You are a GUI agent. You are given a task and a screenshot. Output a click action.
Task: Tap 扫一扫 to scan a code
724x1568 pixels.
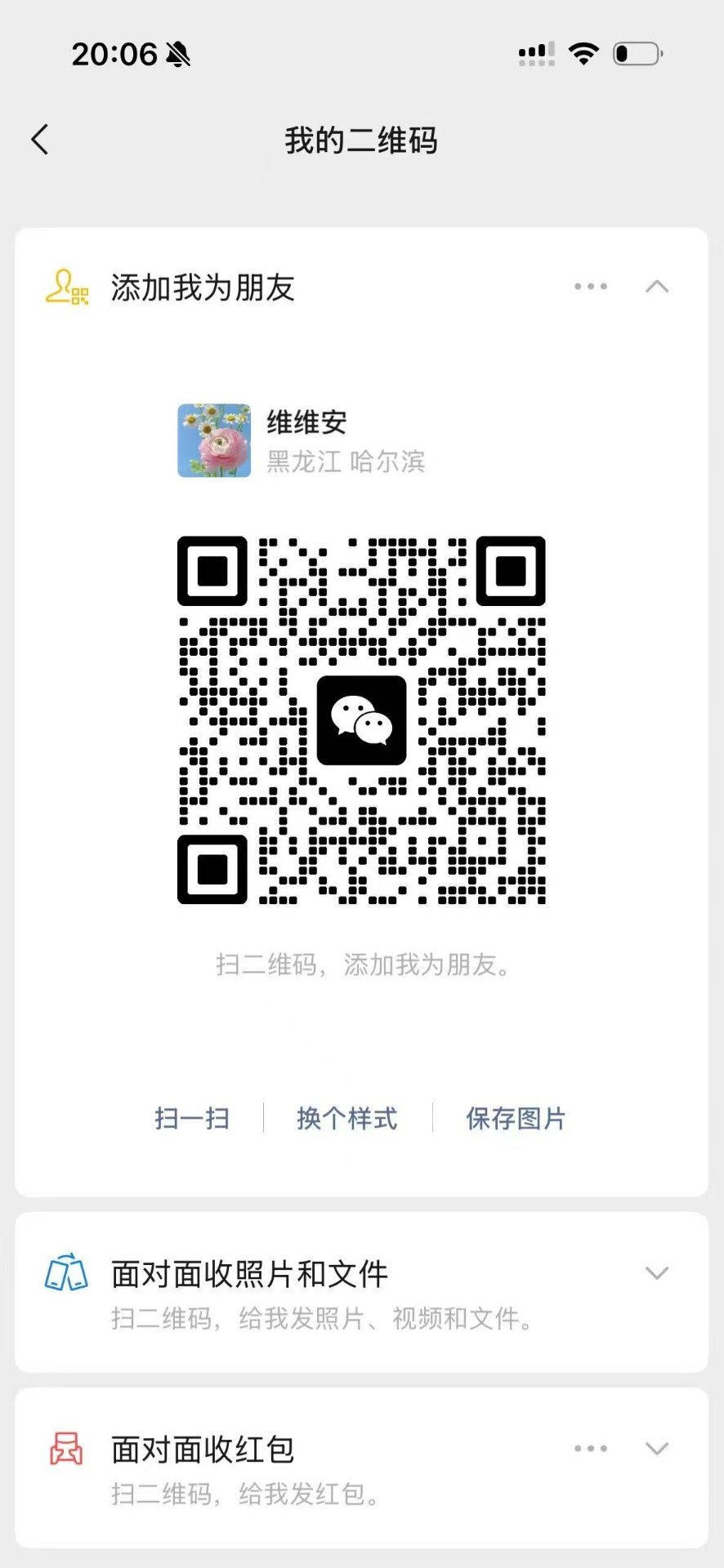[x=192, y=1118]
